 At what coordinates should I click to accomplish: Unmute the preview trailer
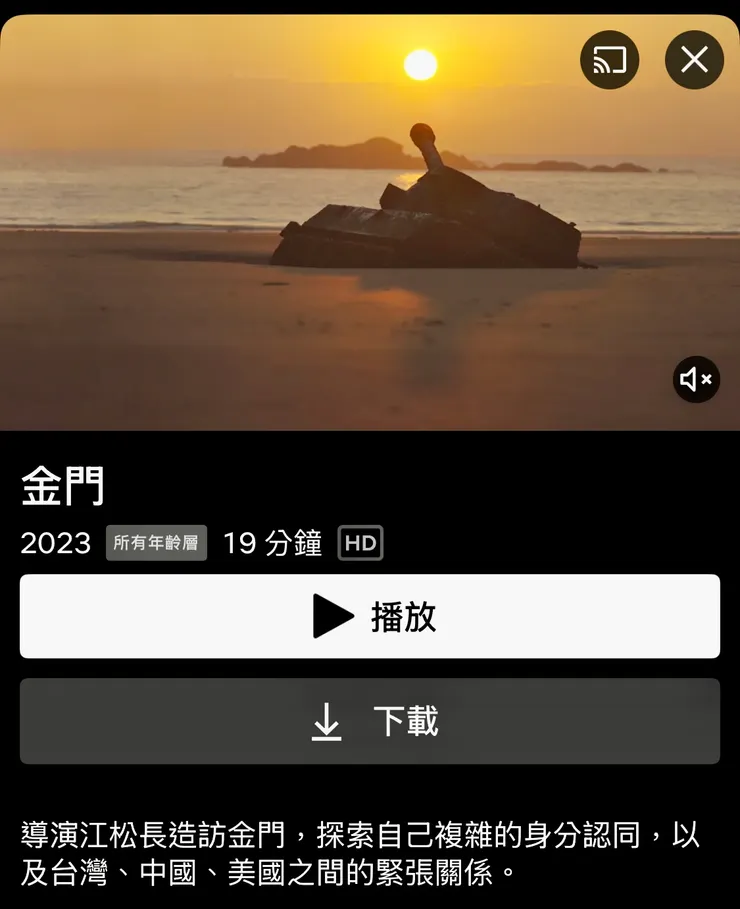point(696,379)
